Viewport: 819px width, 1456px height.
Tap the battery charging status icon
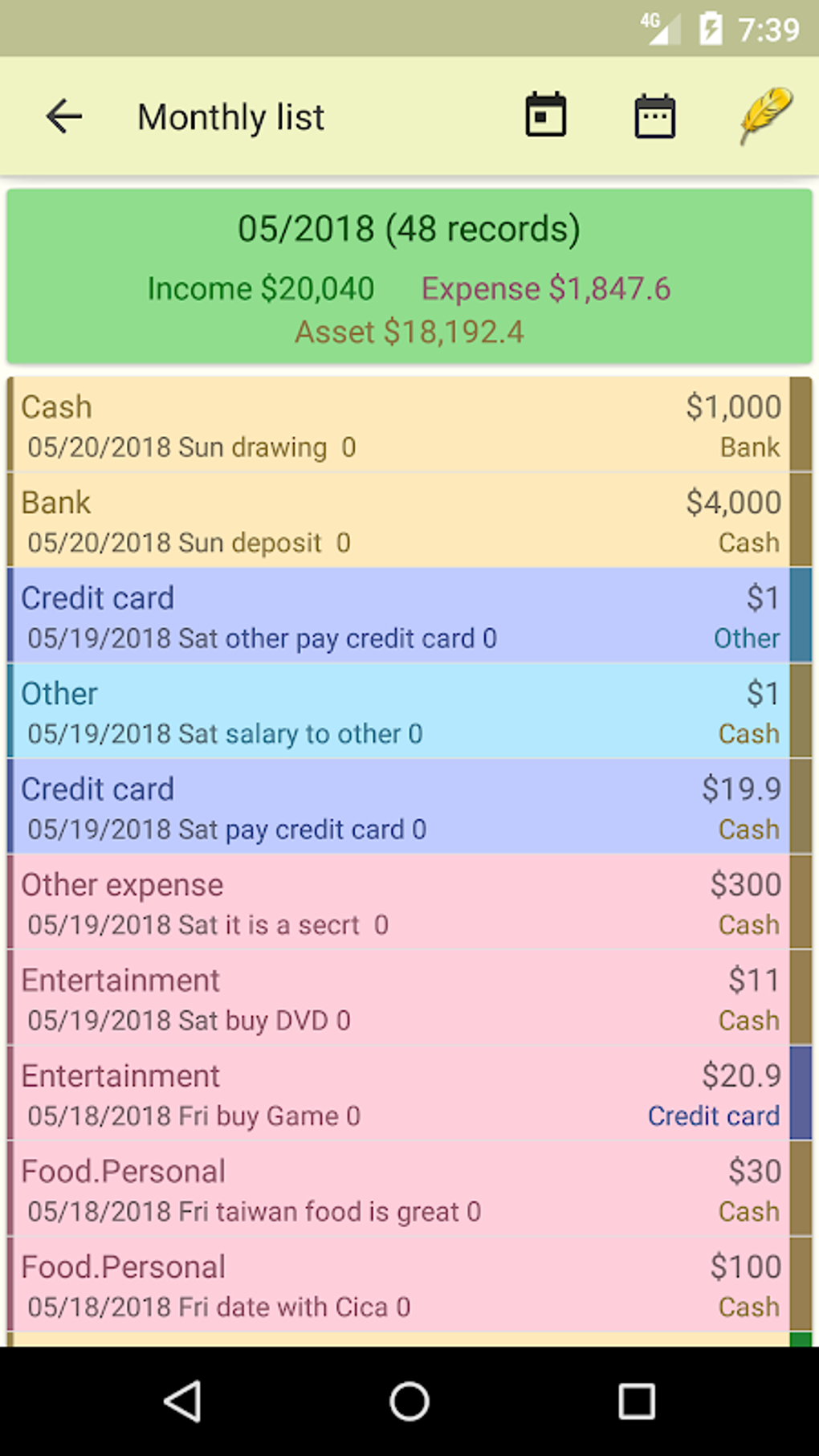point(710,27)
